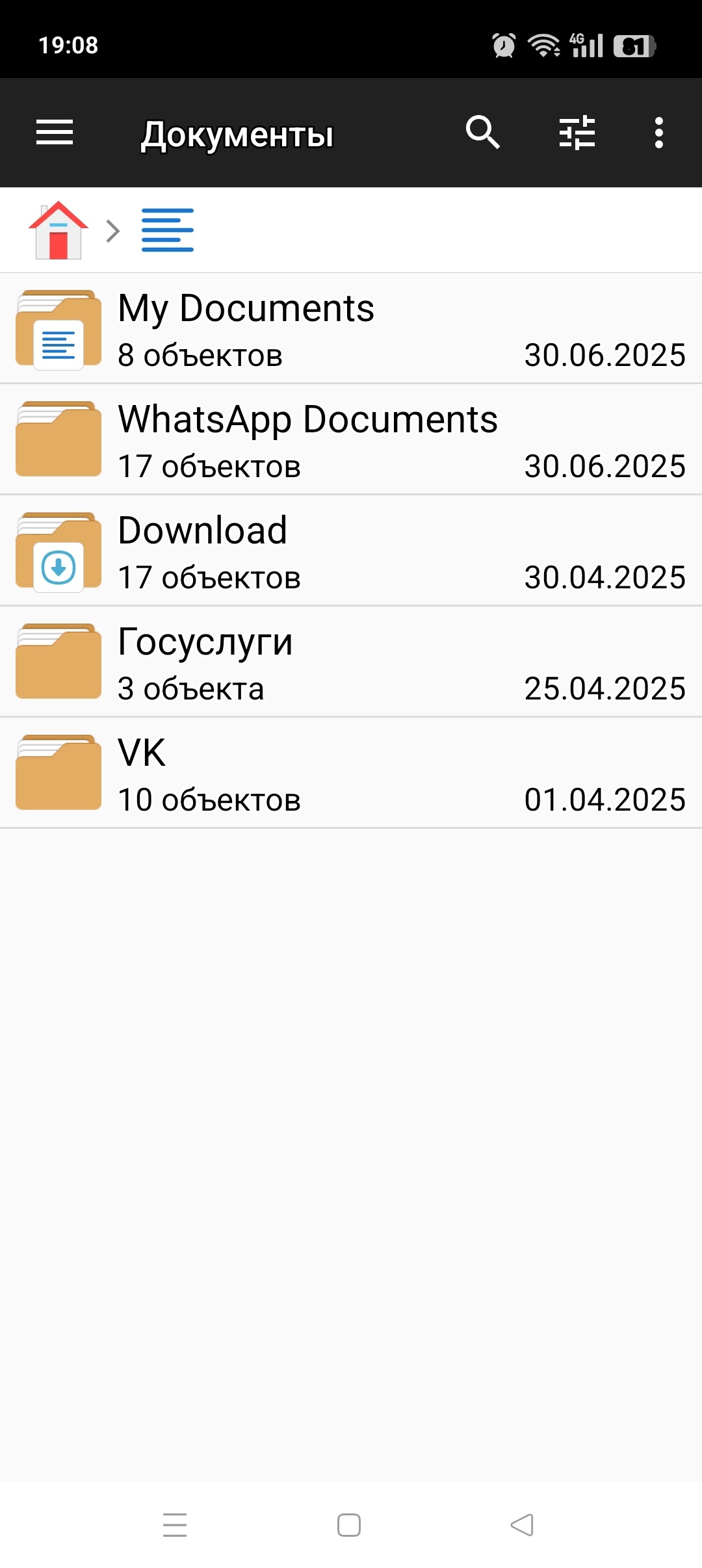Open the WhatsApp Documents folder

coord(351,440)
